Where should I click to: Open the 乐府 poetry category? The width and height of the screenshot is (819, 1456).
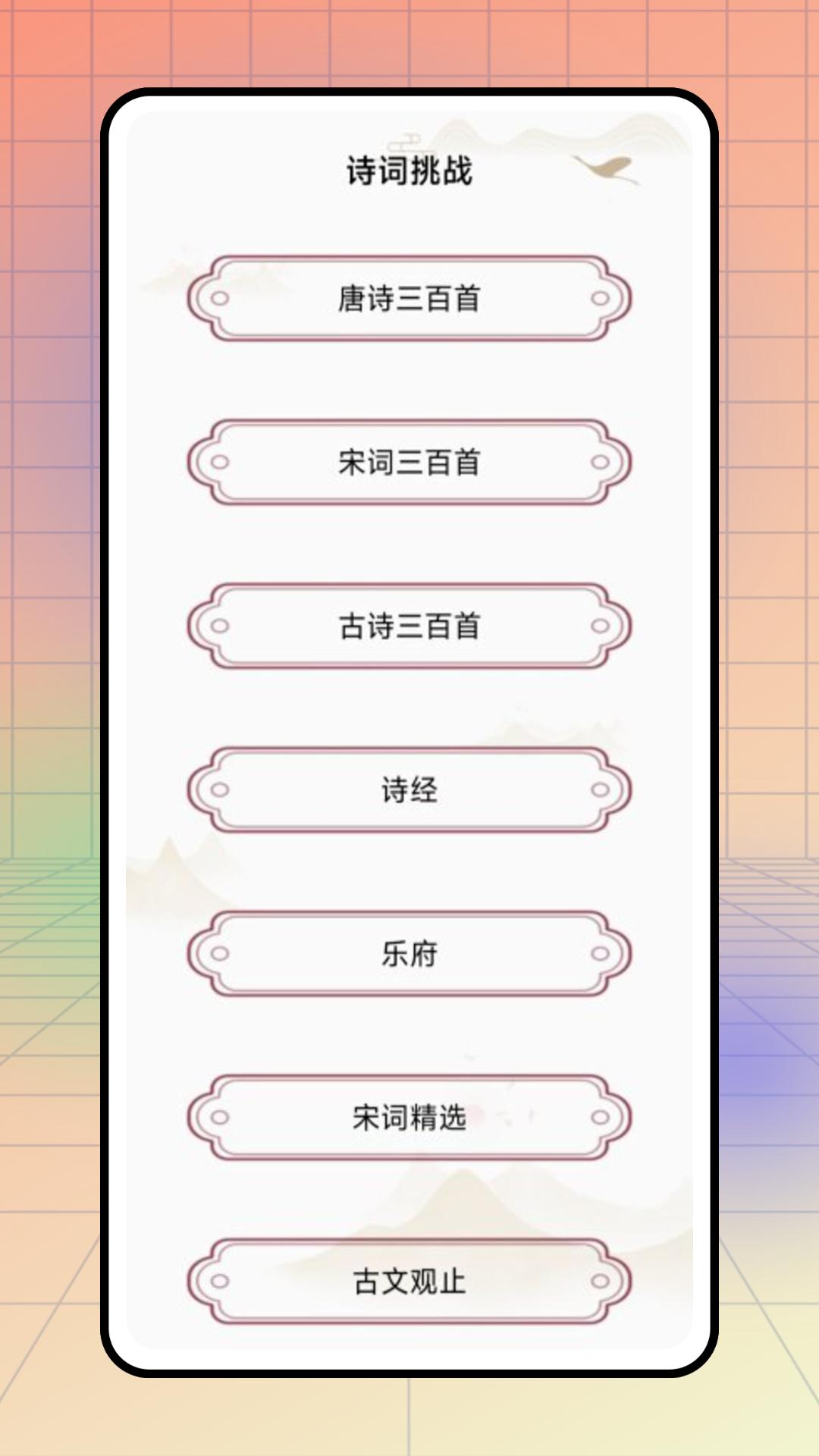409,953
